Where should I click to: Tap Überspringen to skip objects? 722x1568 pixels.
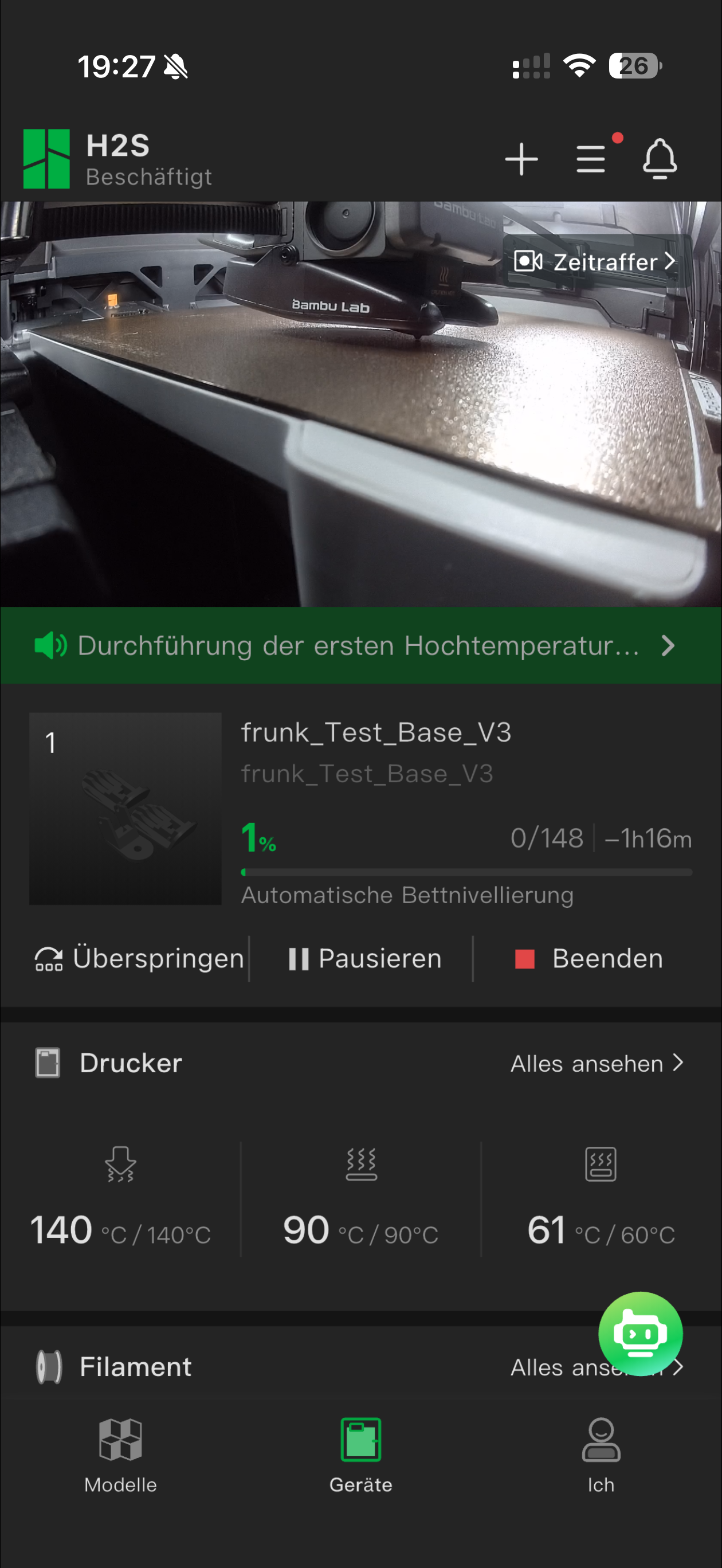click(140, 959)
